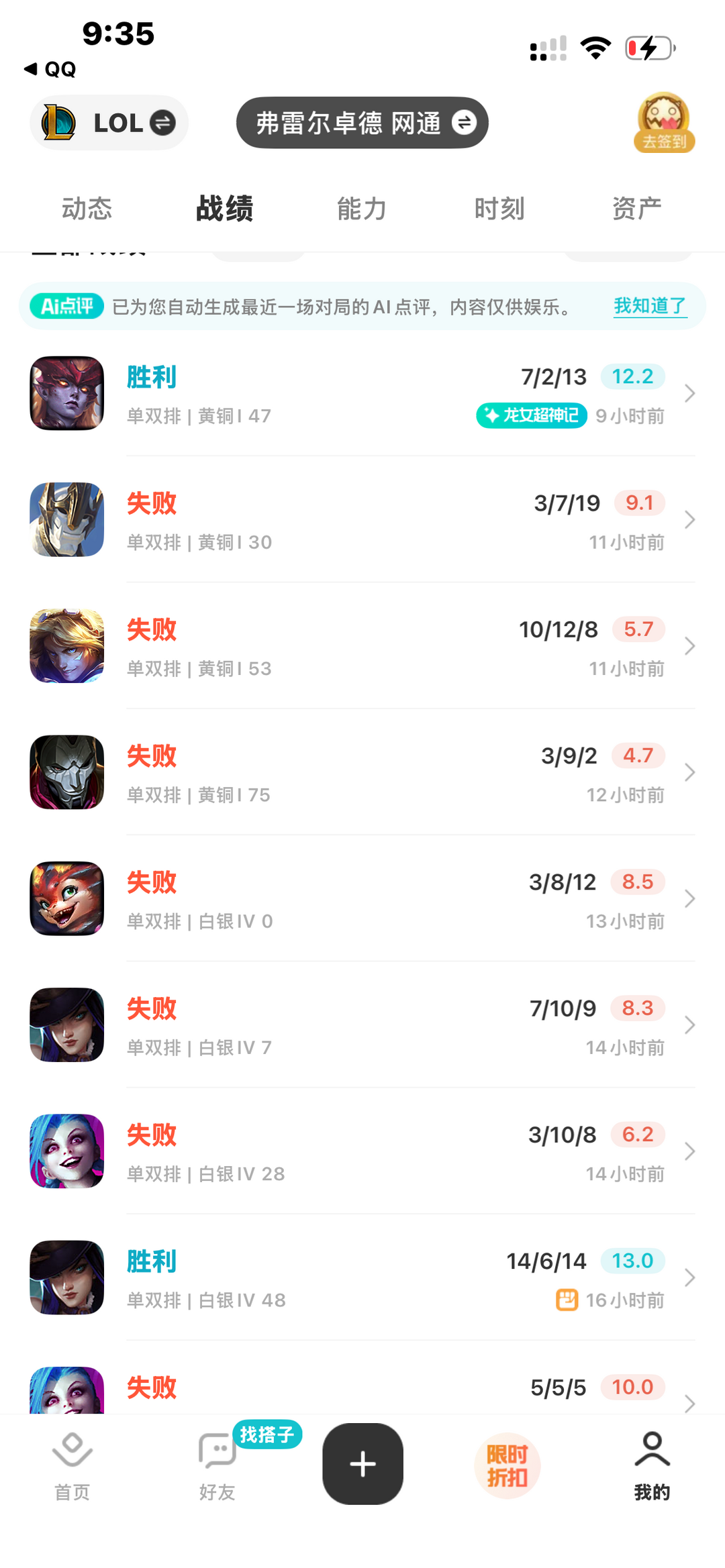725x1568 pixels.
Task: Open the 去签到 check-in icon
Action: [x=664, y=123]
